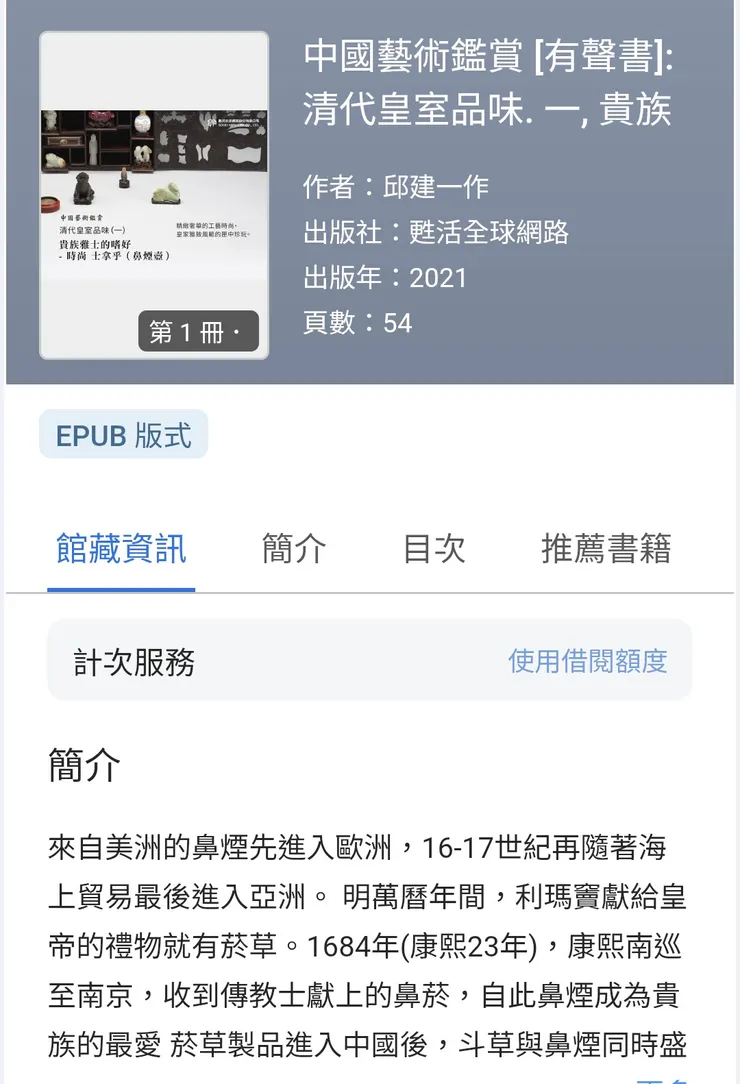Select the 簡介 summary heading
The width and height of the screenshot is (740, 1084).
point(82,765)
